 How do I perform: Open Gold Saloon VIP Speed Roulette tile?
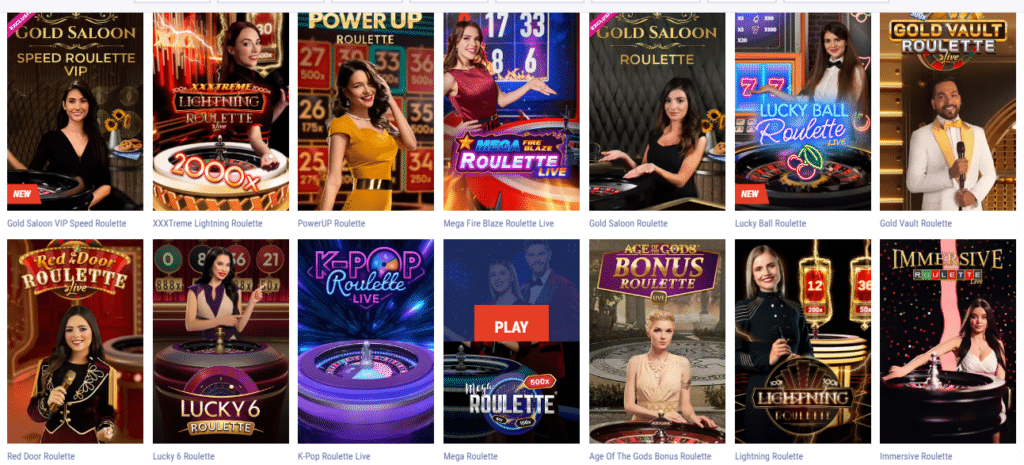[75, 112]
